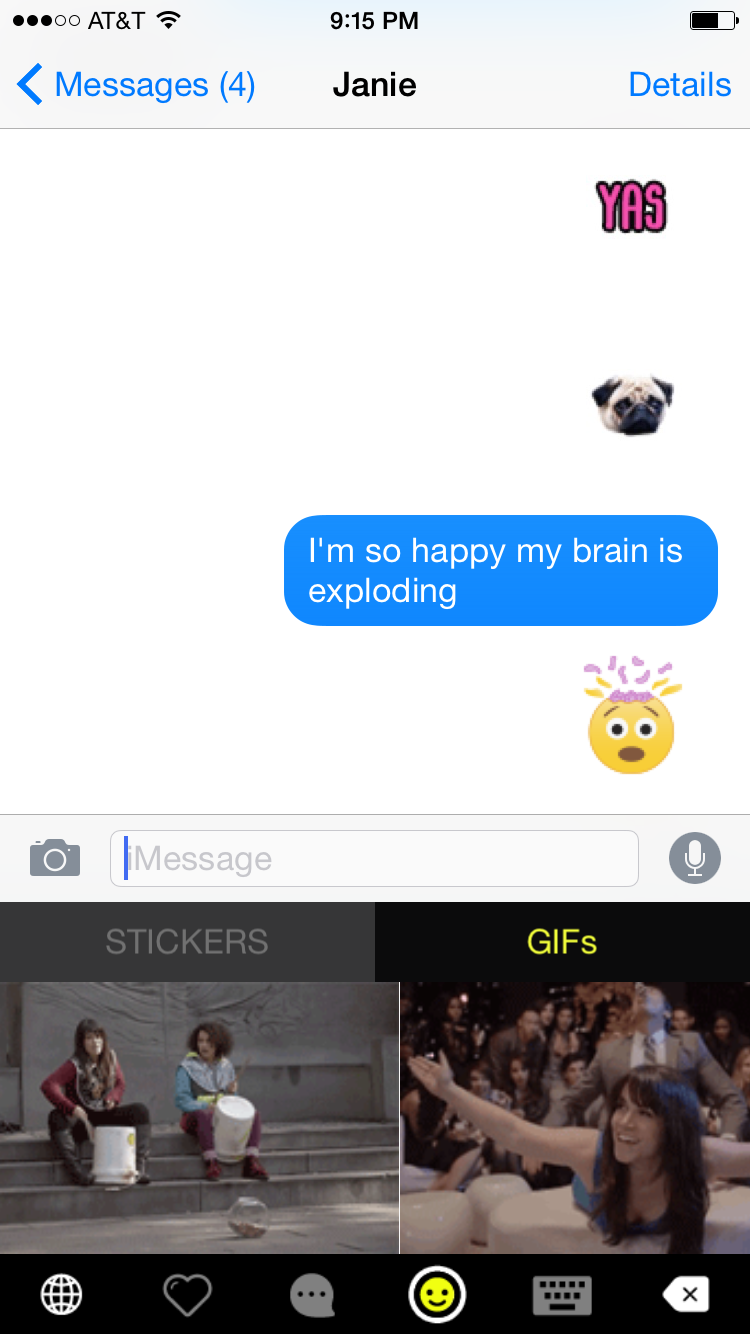Pick the woman with outstretched arms GIF

click(575, 1117)
